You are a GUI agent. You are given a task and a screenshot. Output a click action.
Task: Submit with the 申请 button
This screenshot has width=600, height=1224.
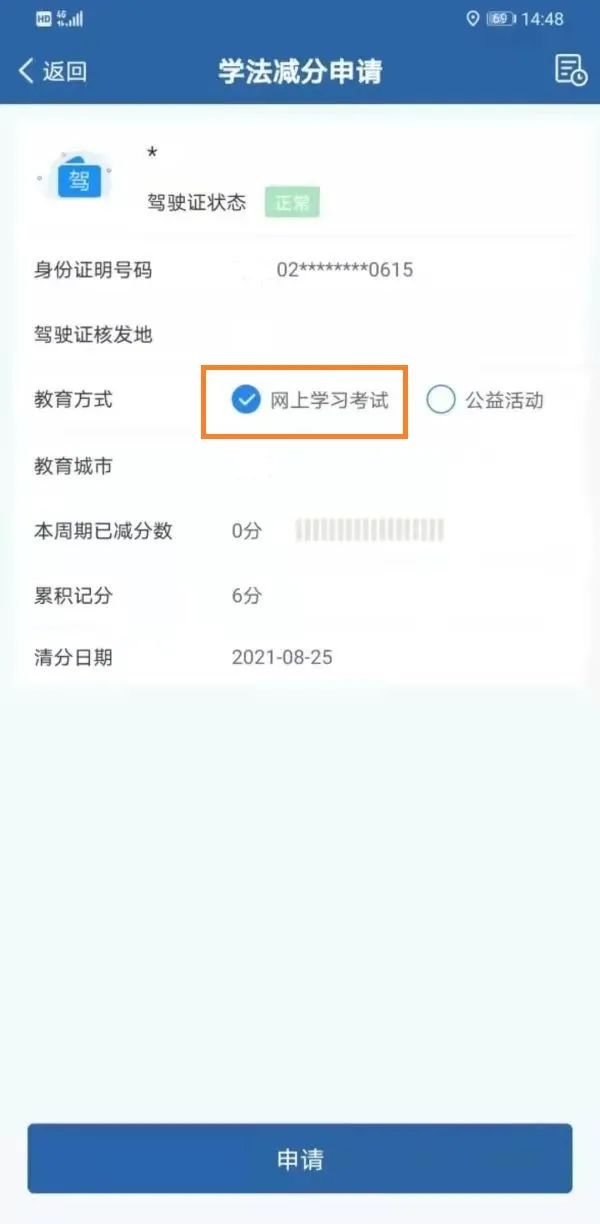tap(300, 1159)
